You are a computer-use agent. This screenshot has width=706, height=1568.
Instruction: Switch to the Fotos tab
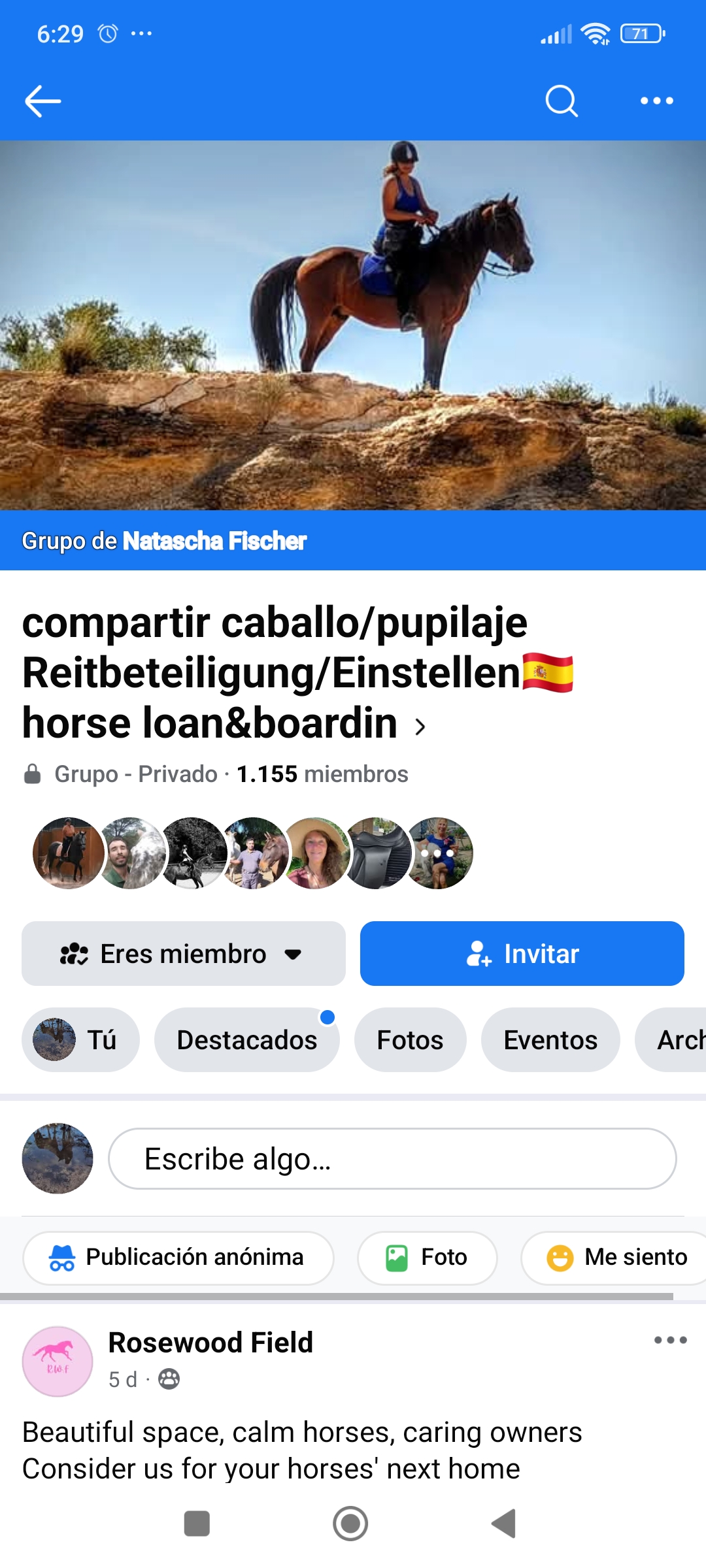pos(410,1039)
